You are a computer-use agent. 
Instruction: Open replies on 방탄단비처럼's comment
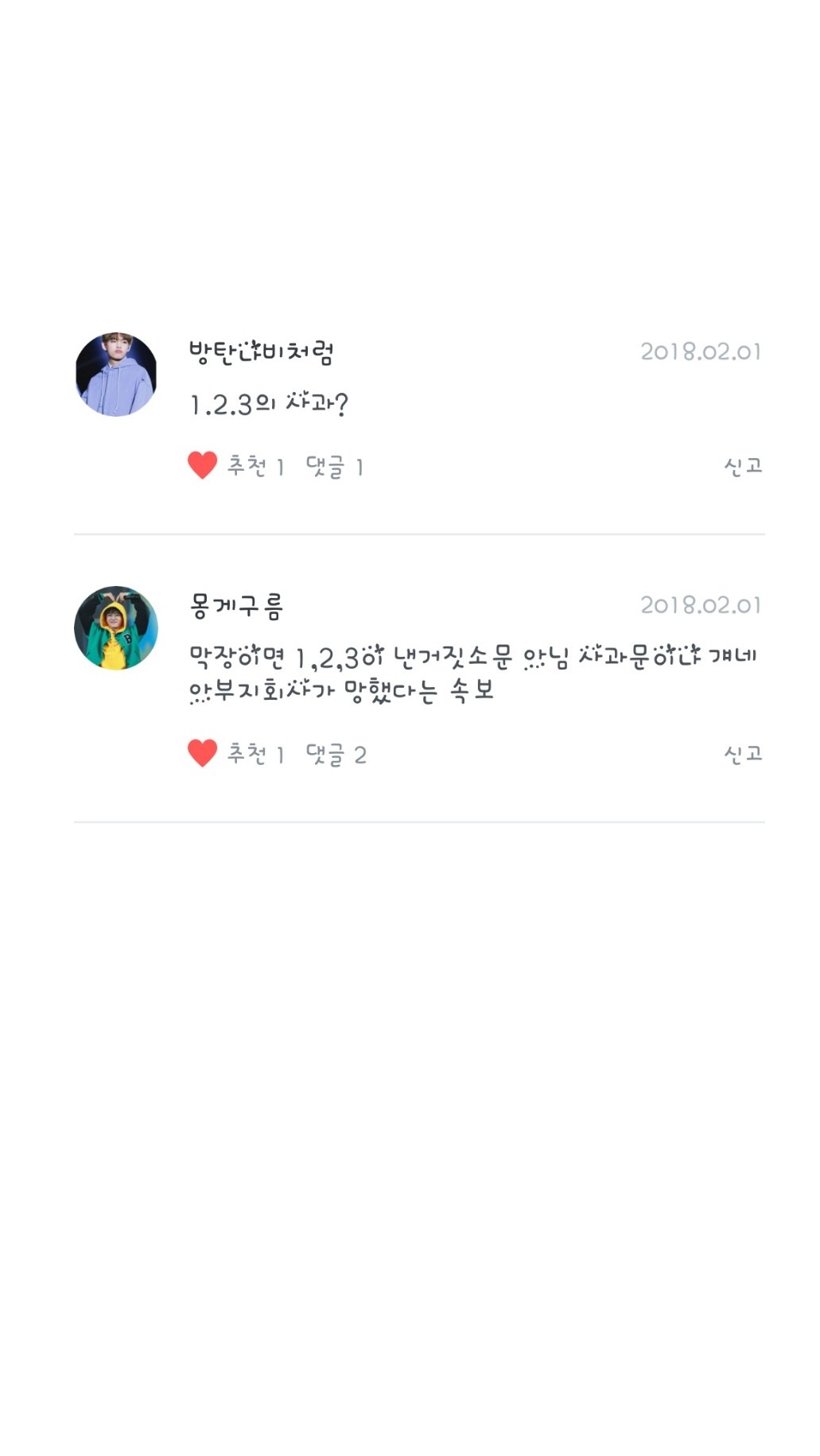[x=335, y=466]
